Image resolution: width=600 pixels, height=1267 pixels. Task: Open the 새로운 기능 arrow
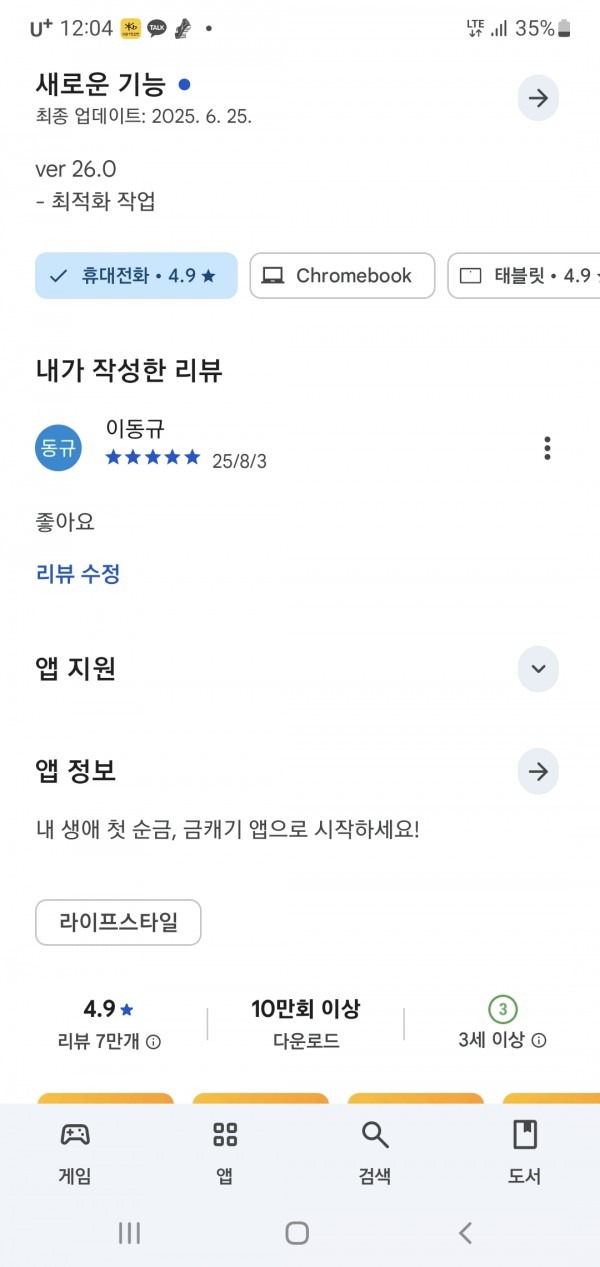point(538,98)
